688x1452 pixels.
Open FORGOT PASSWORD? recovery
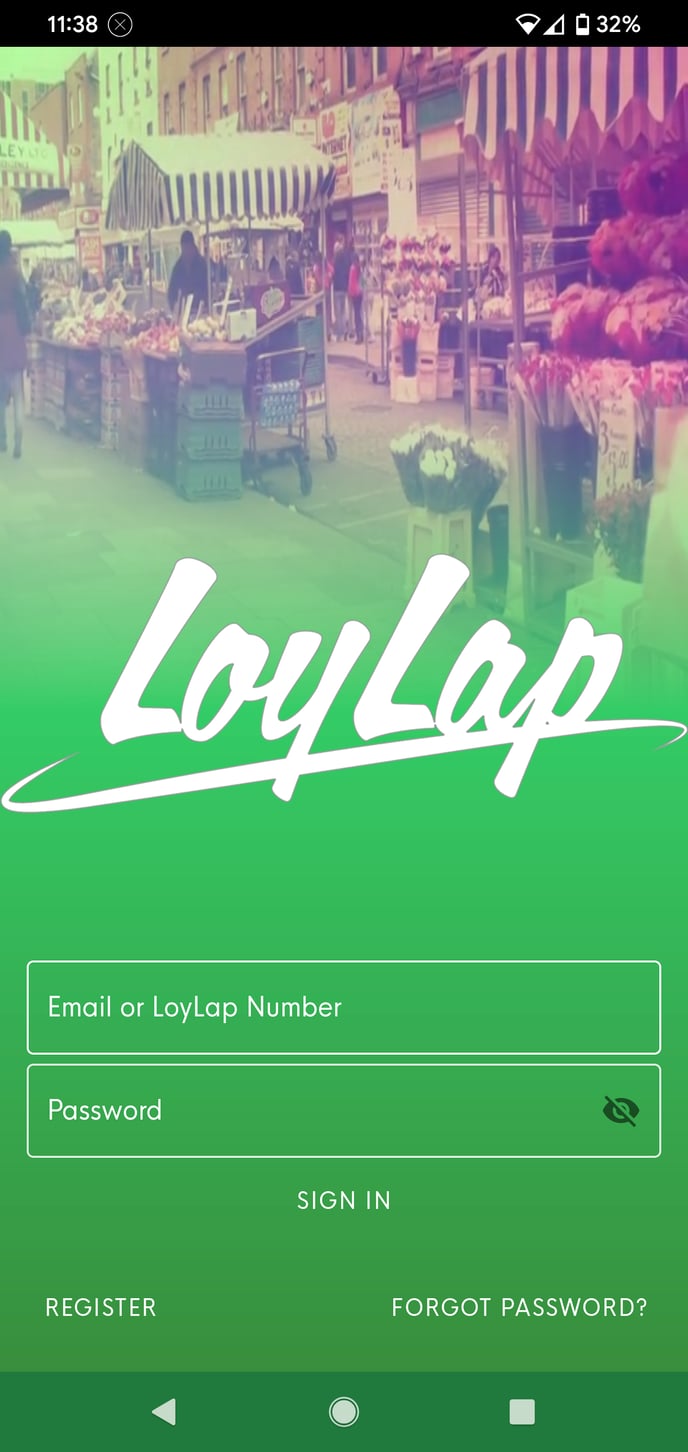519,1307
